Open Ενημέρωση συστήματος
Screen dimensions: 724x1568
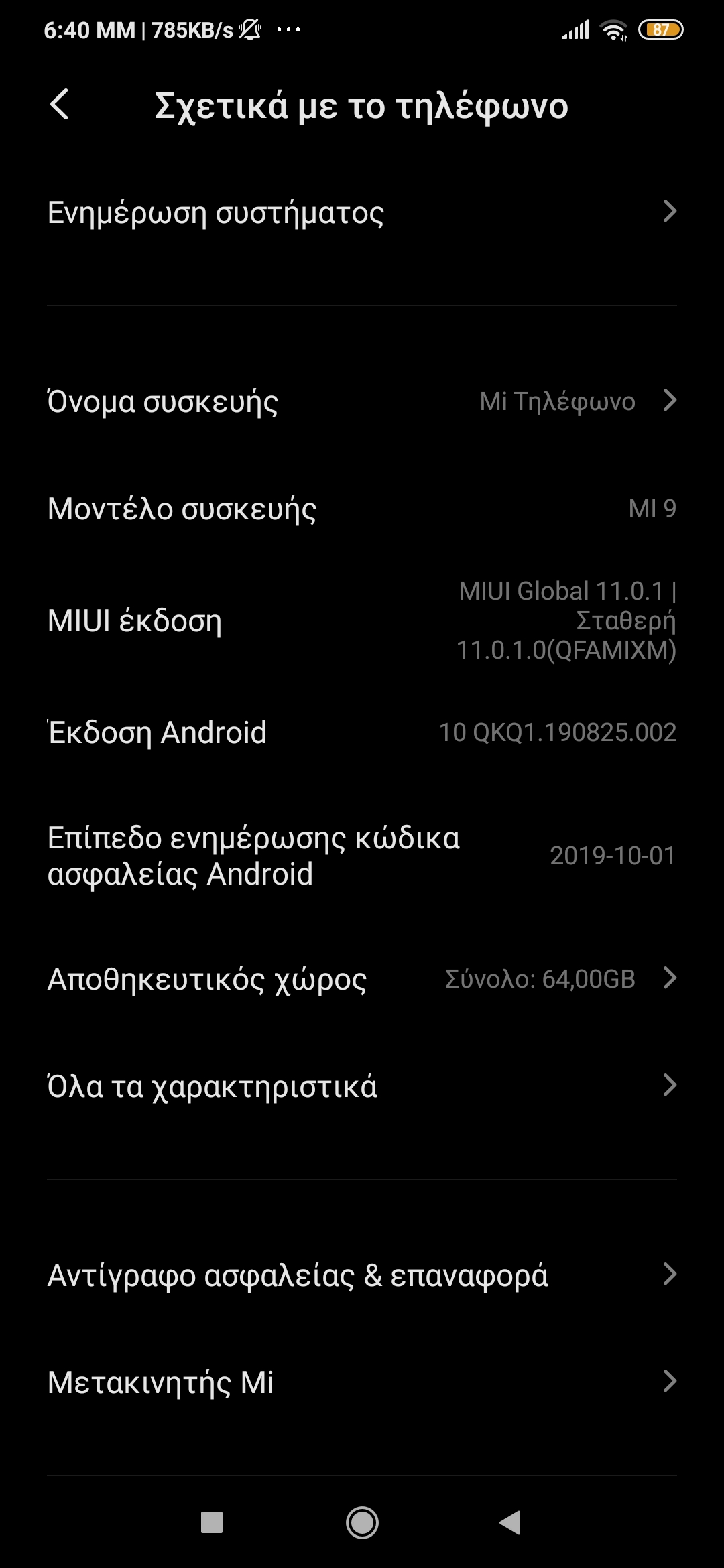pyautogui.click(x=362, y=212)
